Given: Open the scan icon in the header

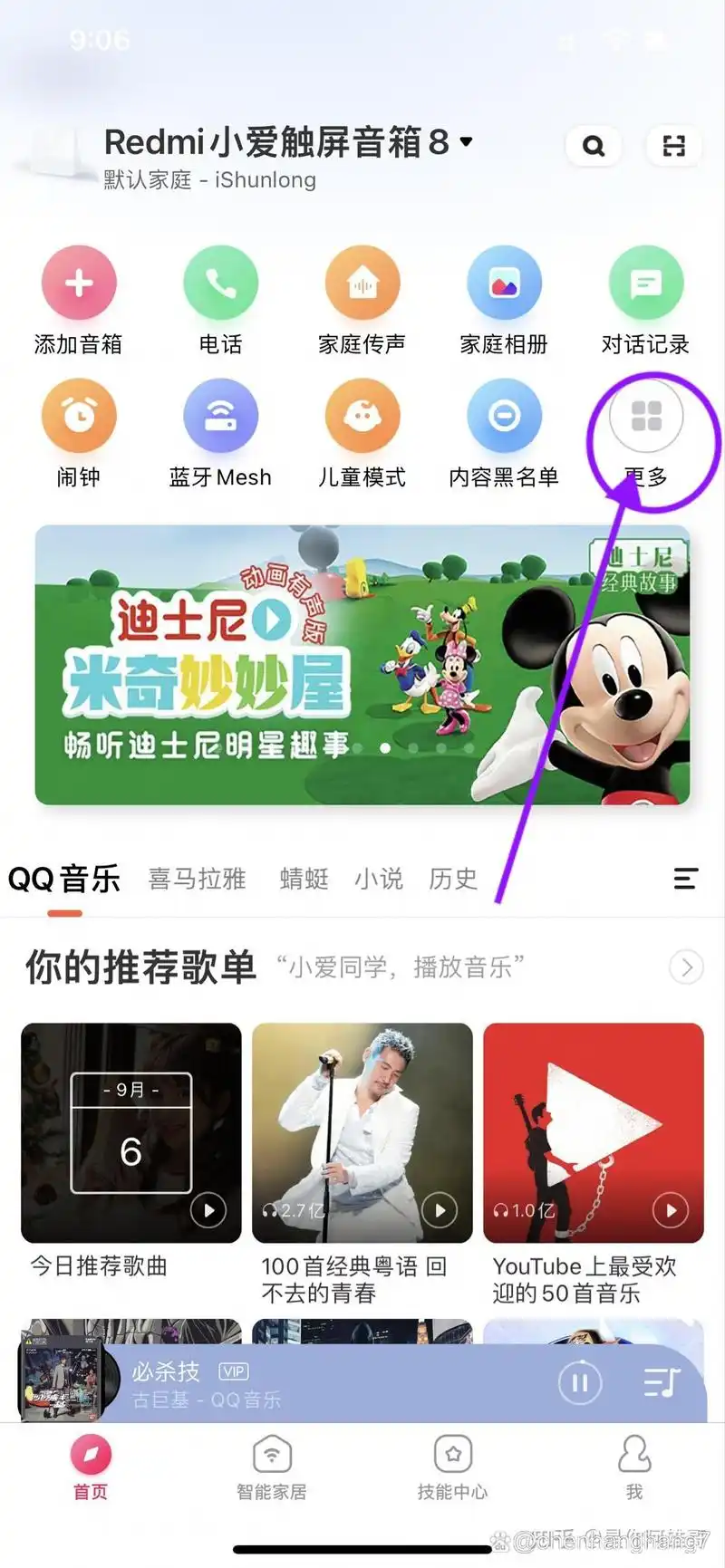Looking at the screenshot, I should [673, 146].
